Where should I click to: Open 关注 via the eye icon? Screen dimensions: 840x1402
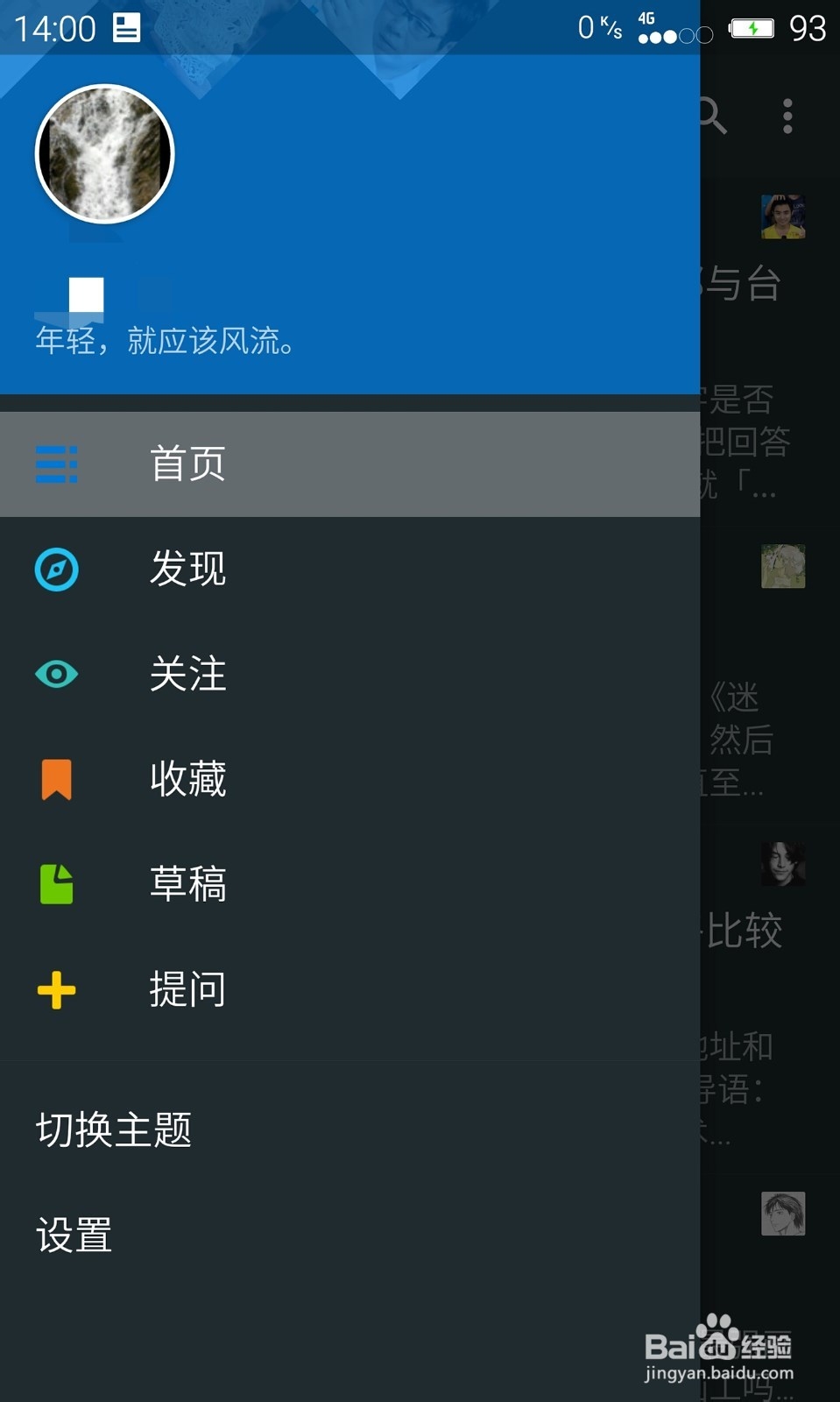click(55, 674)
